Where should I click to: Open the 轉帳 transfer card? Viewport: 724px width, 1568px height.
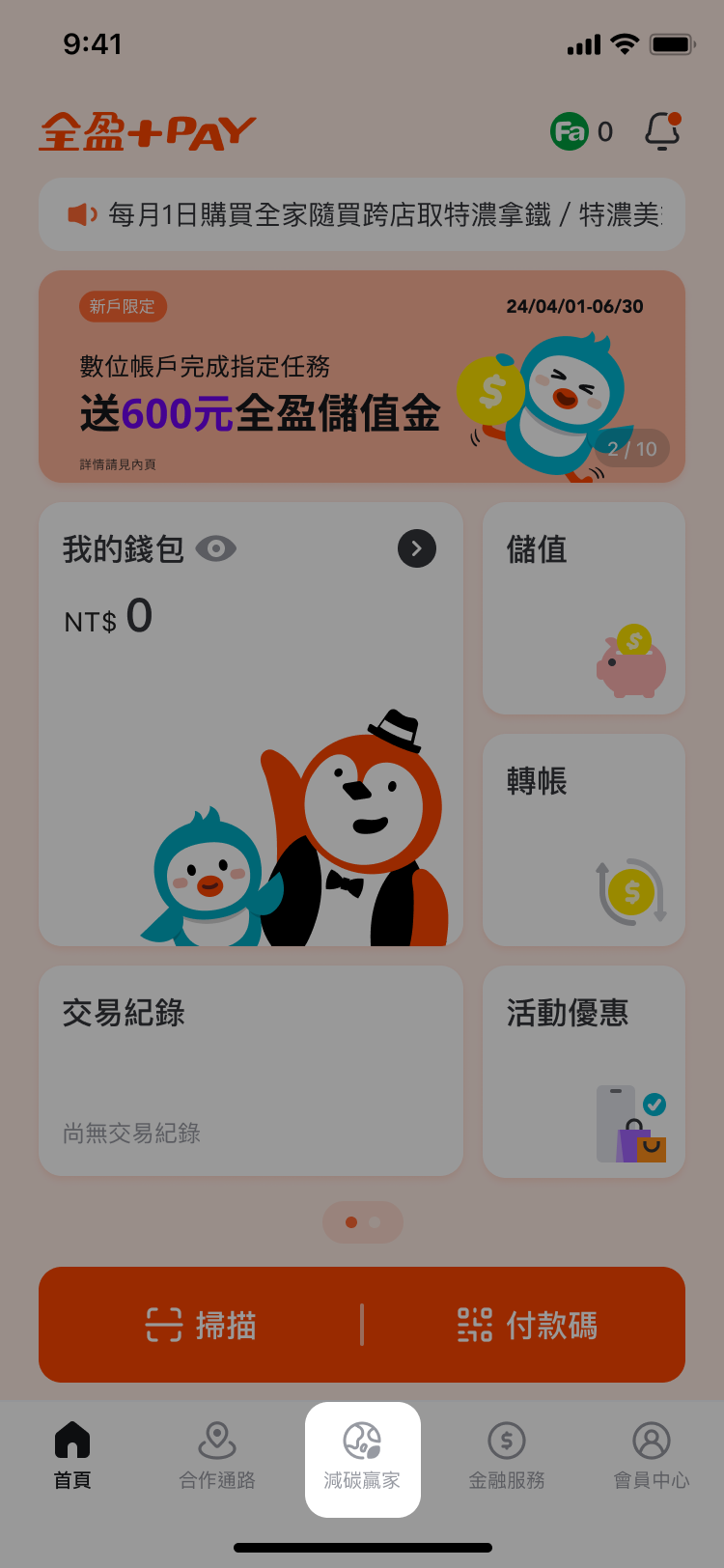[583, 840]
